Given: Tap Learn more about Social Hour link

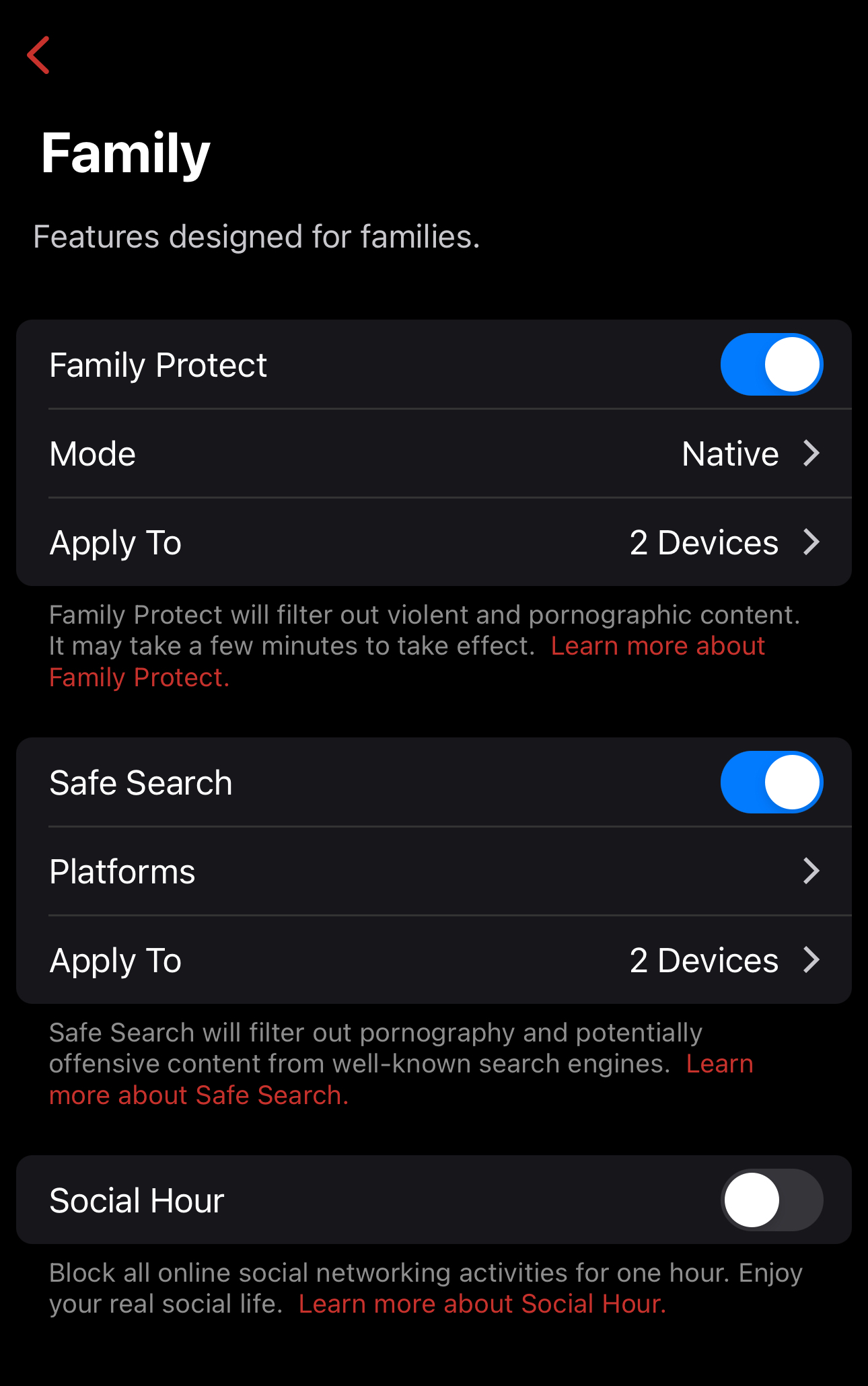Looking at the screenshot, I should coord(482,1304).
